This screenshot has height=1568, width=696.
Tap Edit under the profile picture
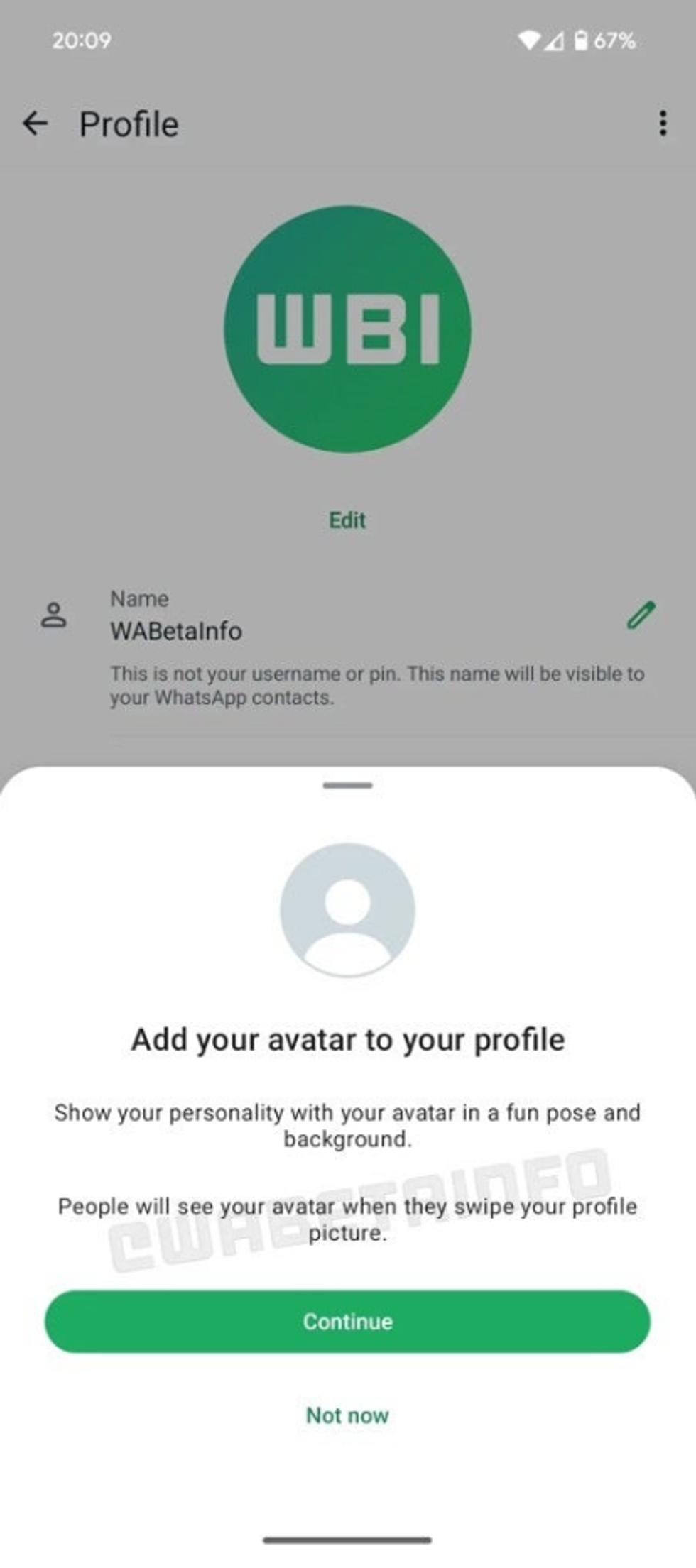[x=347, y=520]
